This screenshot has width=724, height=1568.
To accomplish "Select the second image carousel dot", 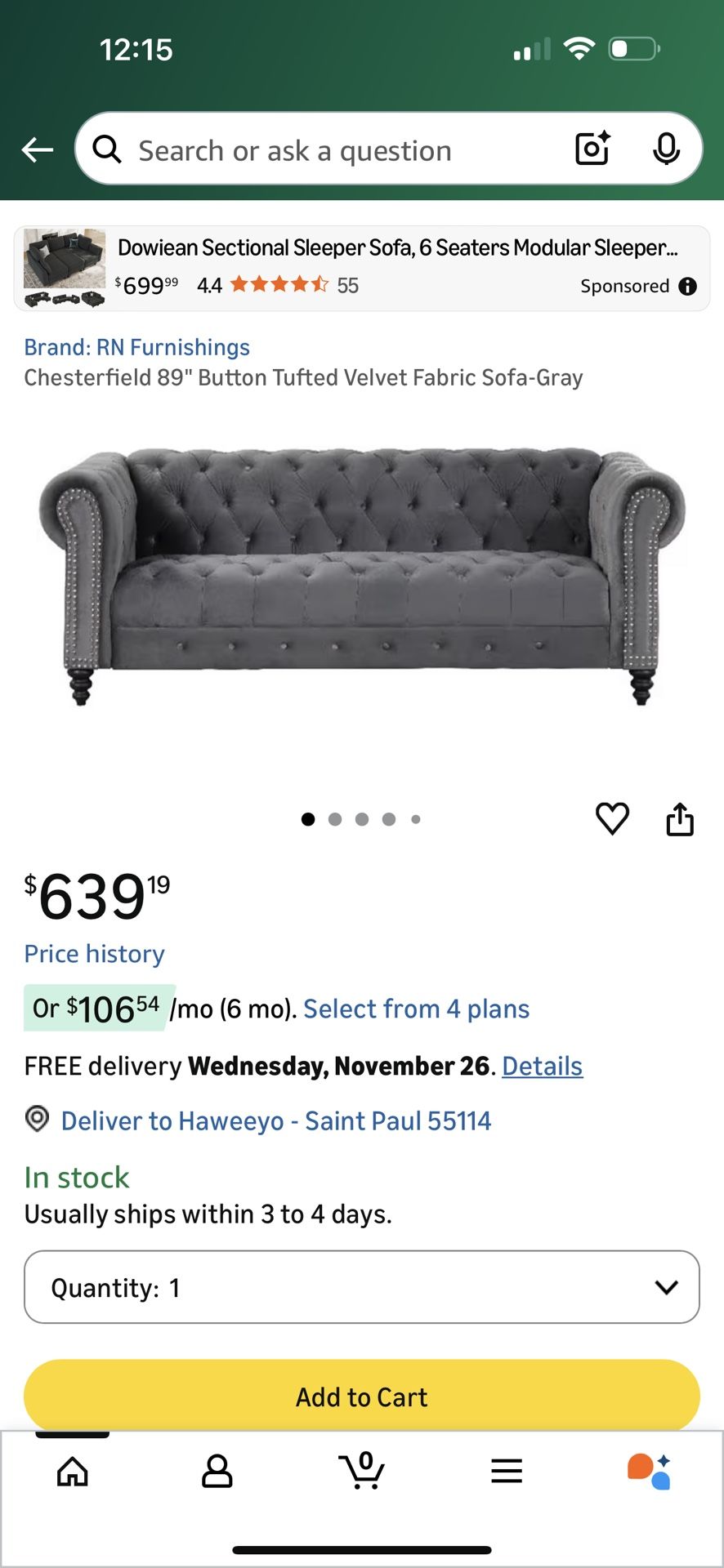I will tap(335, 819).
